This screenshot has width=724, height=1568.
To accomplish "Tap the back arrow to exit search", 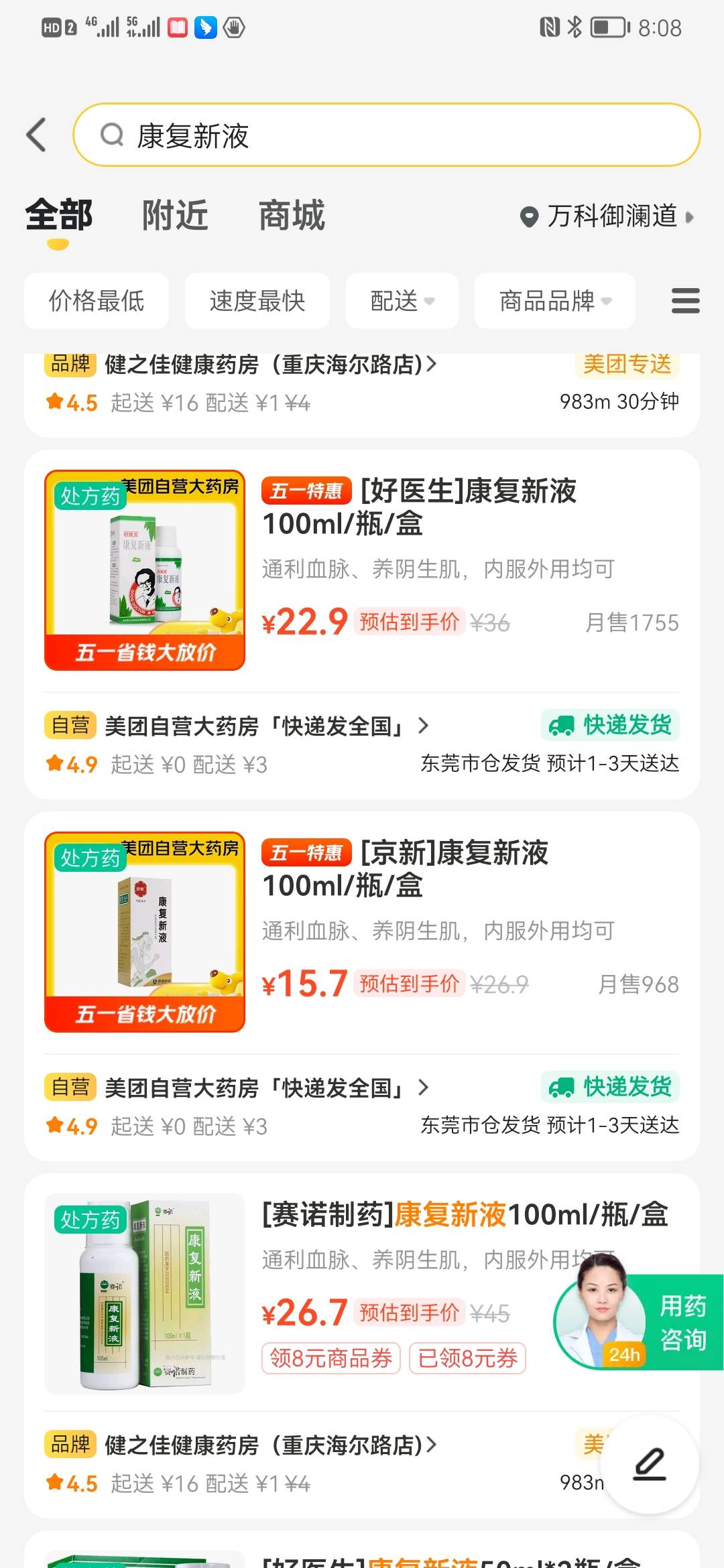I will pyautogui.click(x=37, y=134).
